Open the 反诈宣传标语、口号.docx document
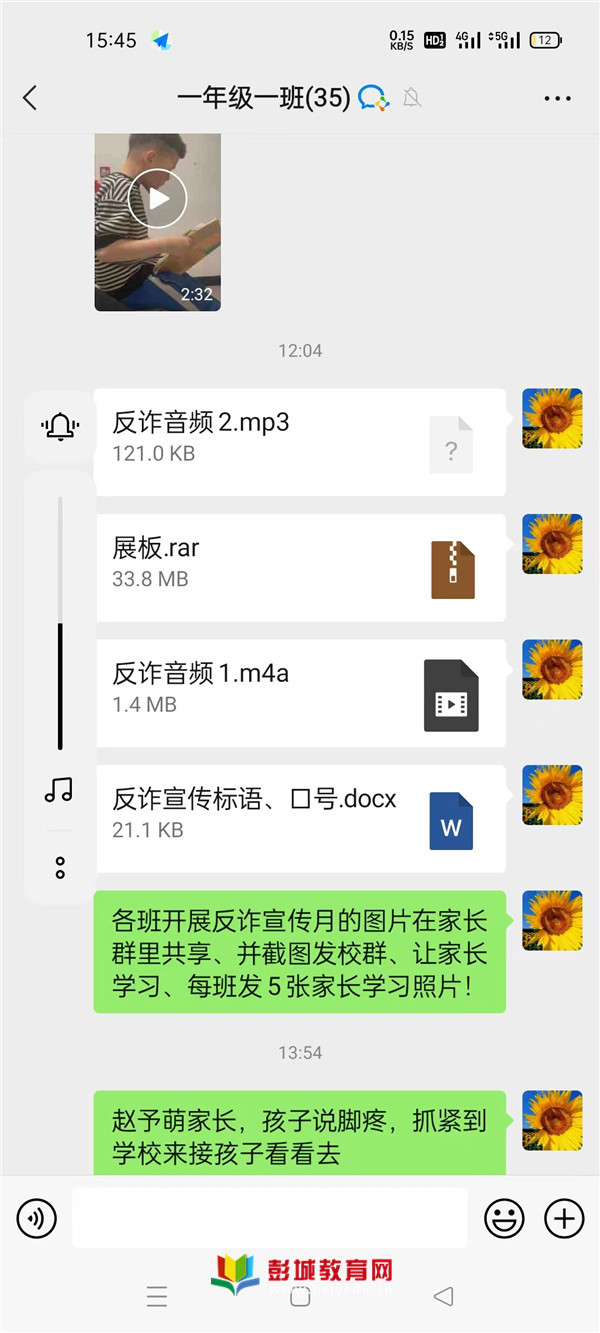Viewport: 600px width, 1333px height. click(x=300, y=818)
